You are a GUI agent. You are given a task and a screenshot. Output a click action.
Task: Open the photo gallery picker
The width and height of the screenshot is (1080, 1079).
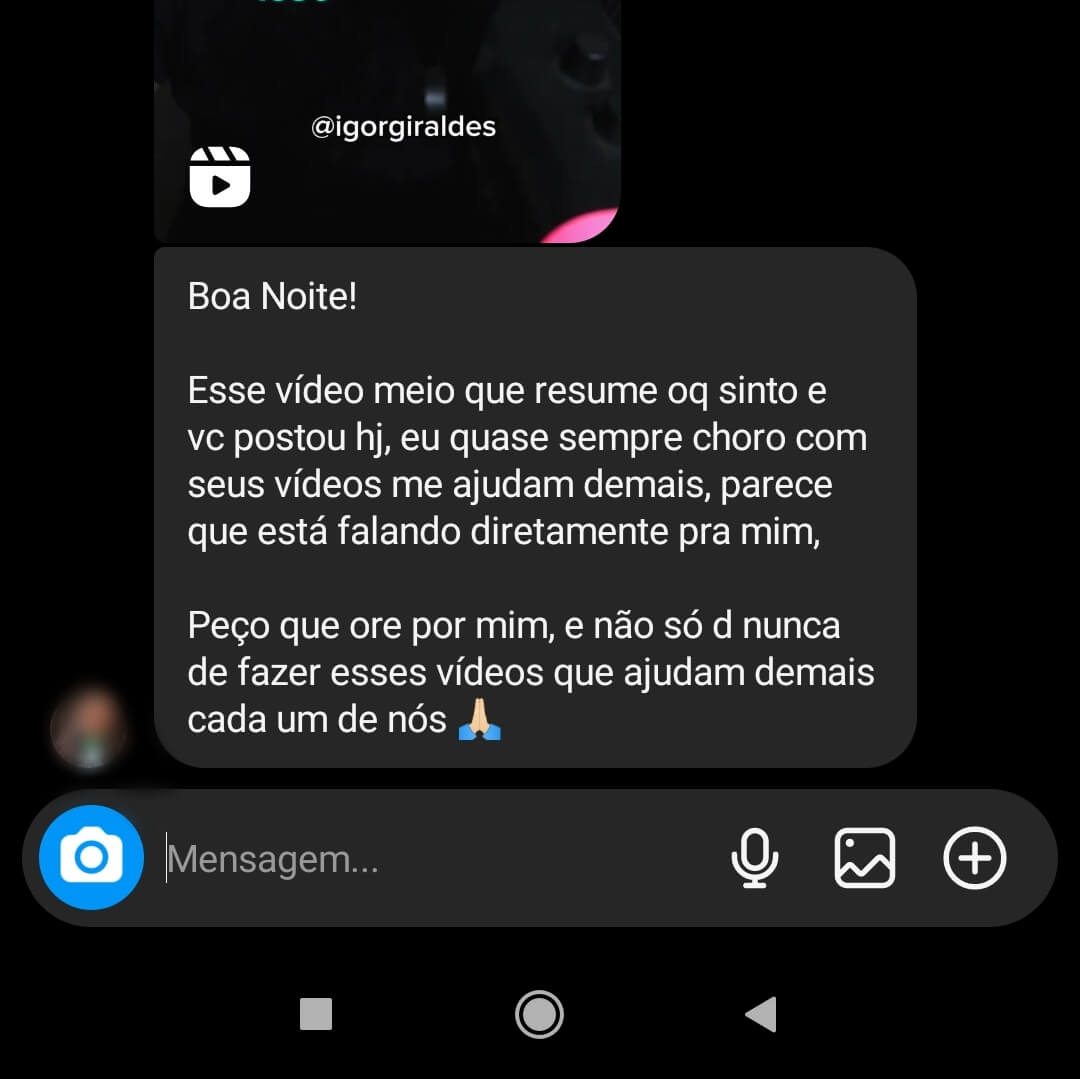point(865,858)
